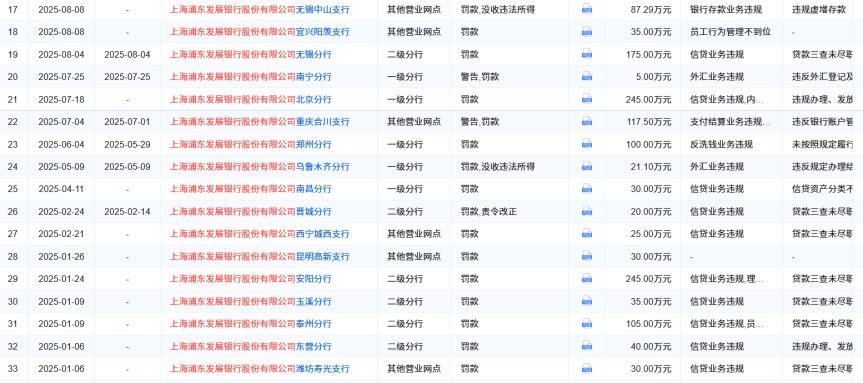Open the 无锡中山支行 branch link
This screenshot has width=863, height=383.
[x=323, y=9]
